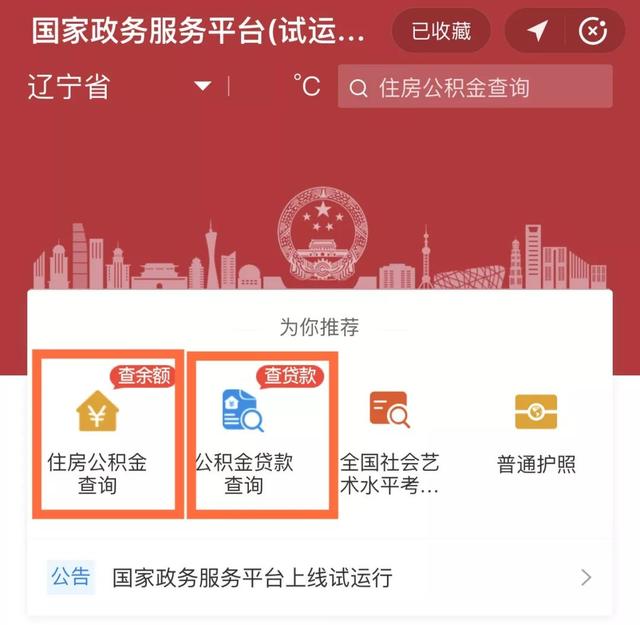Tap the 已收藏 favorite button
640x625 pixels.
(x=441, y=31)
